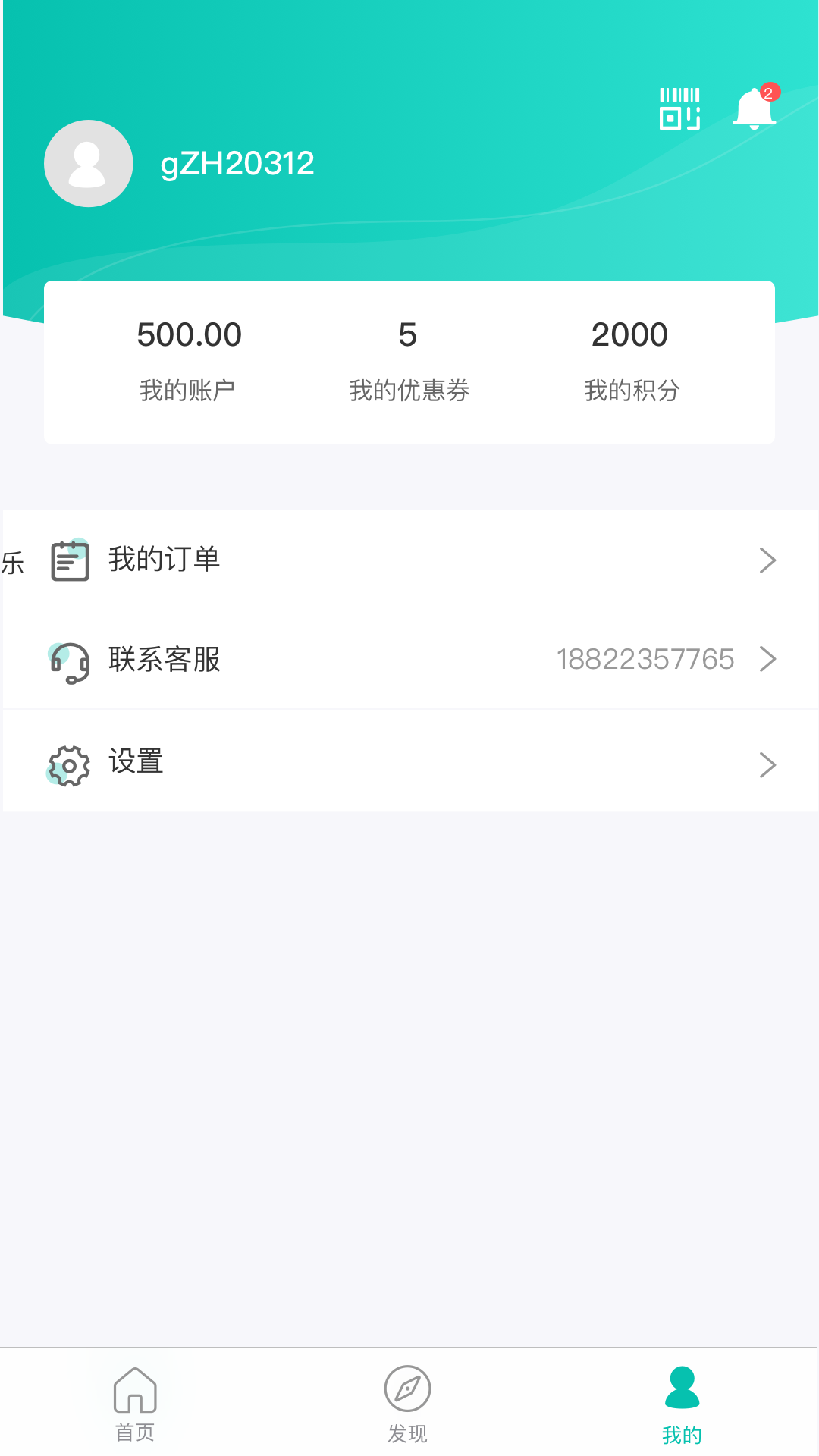Select the 我的 tab
This screenshot has height=1456, width=819.
[682, 1404]
